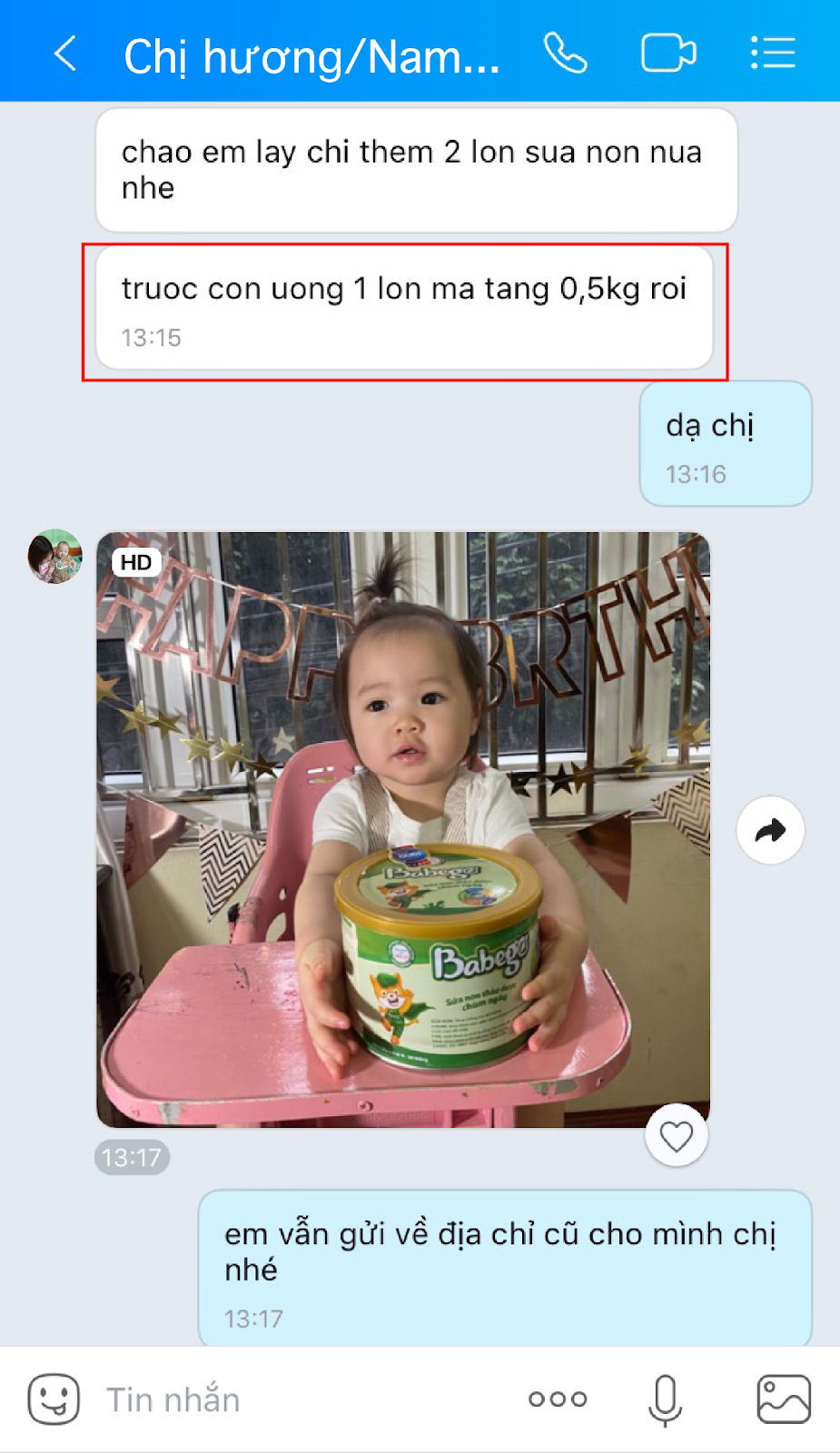
Task: Record a voice message
Action: coord(665,1399)
